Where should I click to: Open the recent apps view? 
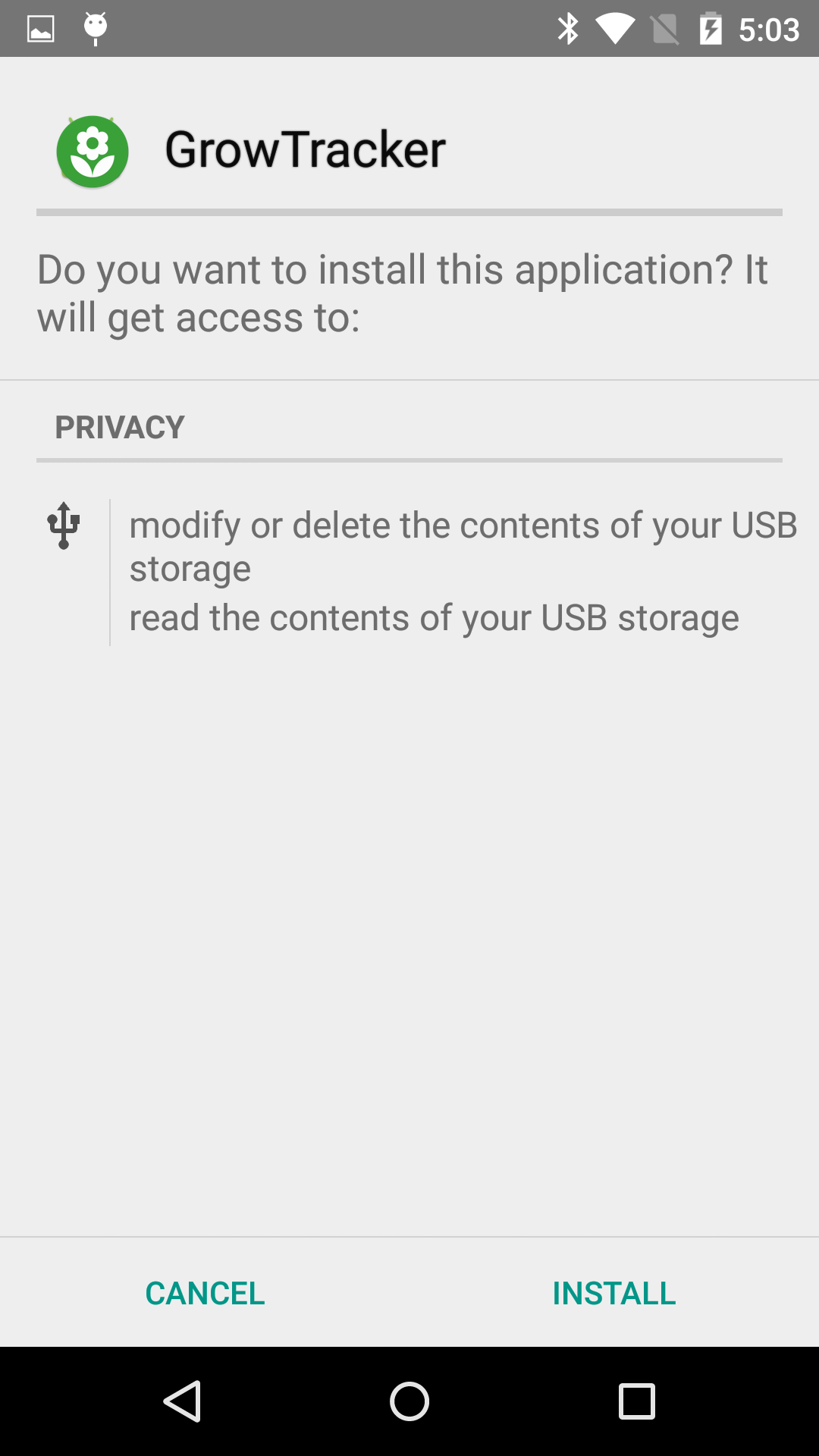pos(636,1401)
